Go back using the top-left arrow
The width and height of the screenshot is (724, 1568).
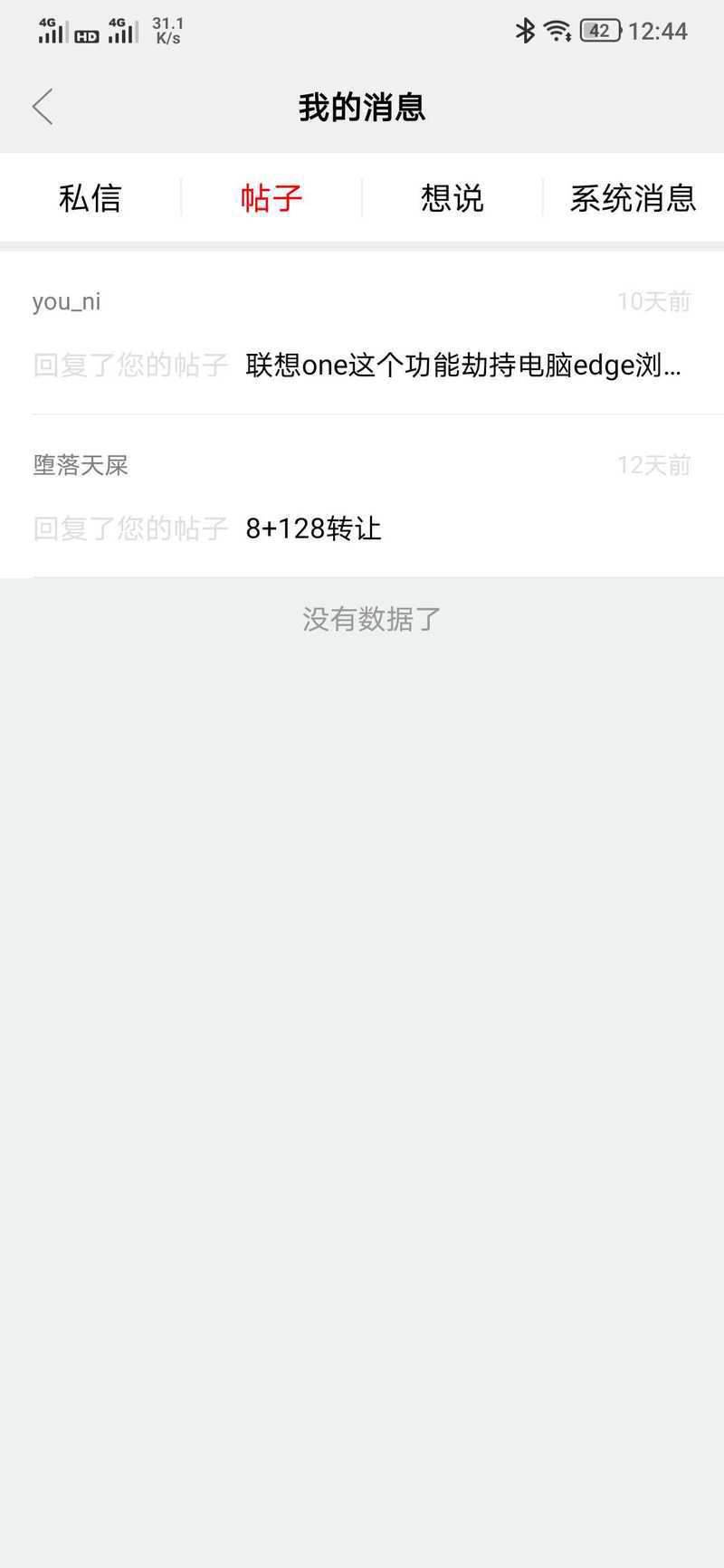[x=43, y=107]
